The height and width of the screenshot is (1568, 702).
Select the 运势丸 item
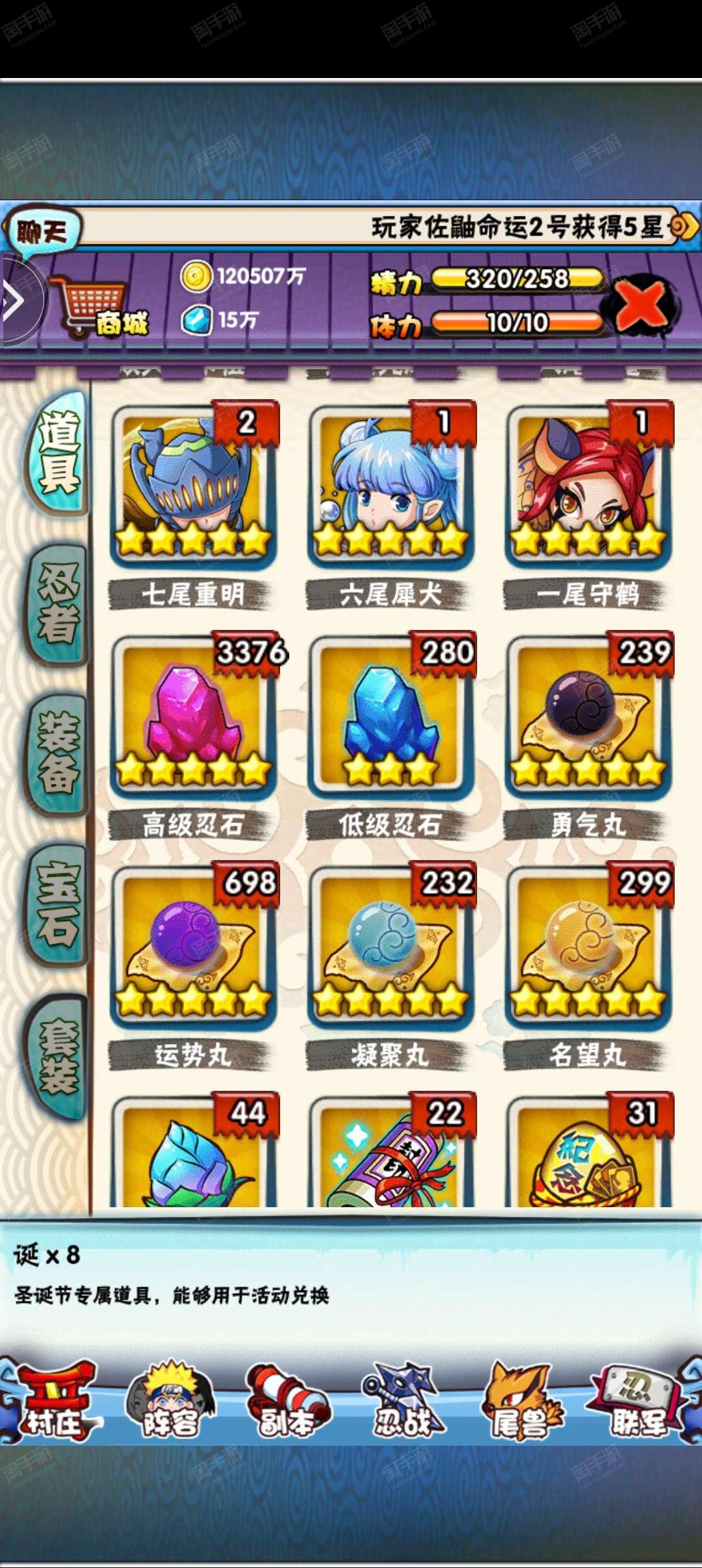[x=193, y=946]
